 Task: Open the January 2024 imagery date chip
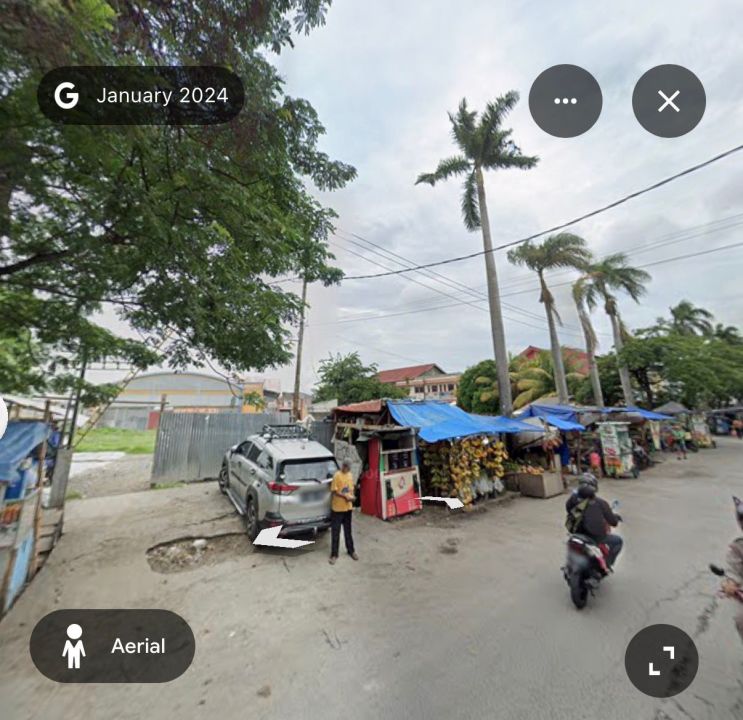pyautogui.click(x=141, y=95)
